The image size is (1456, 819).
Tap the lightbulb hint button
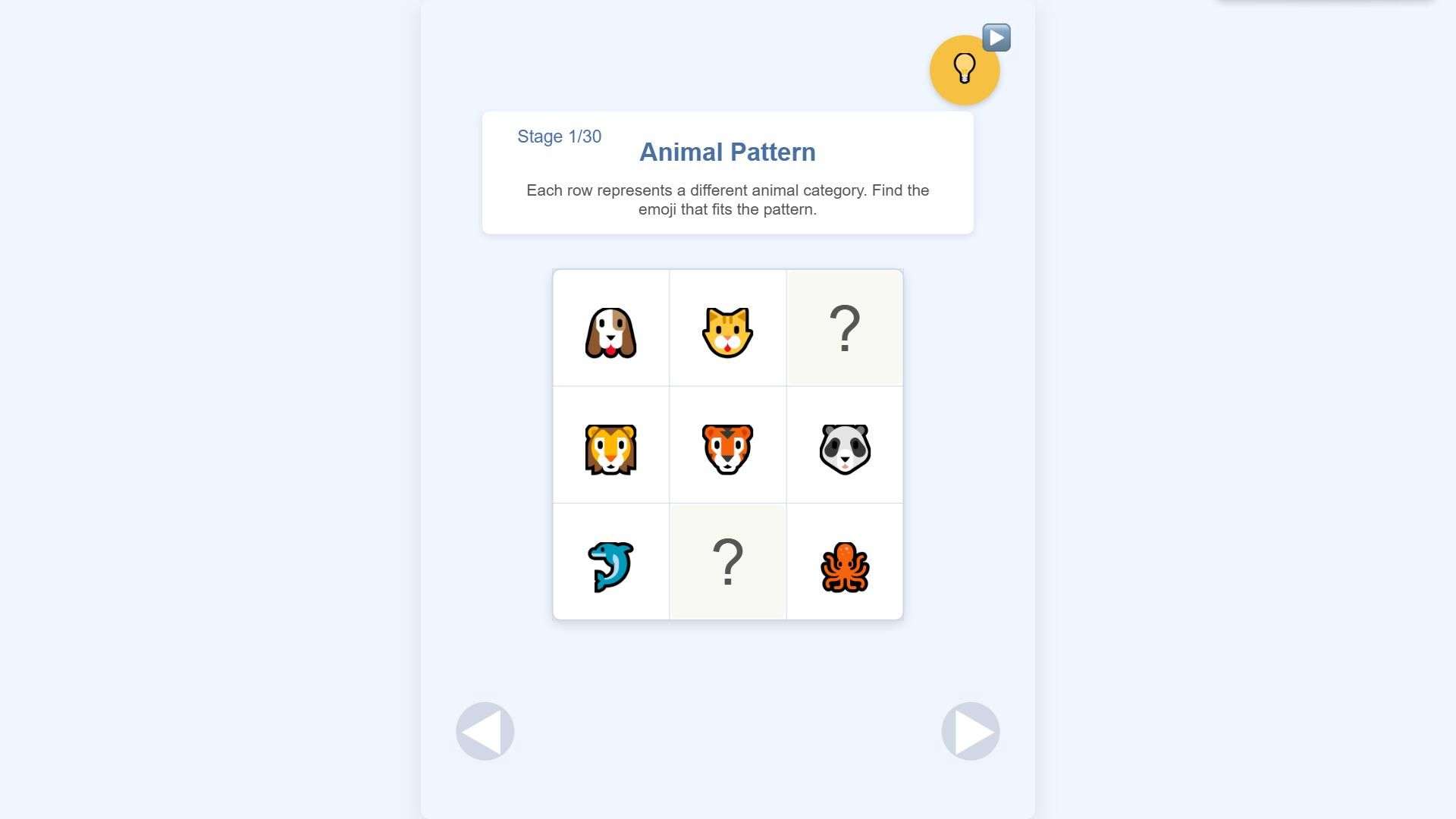click(964, 70)
